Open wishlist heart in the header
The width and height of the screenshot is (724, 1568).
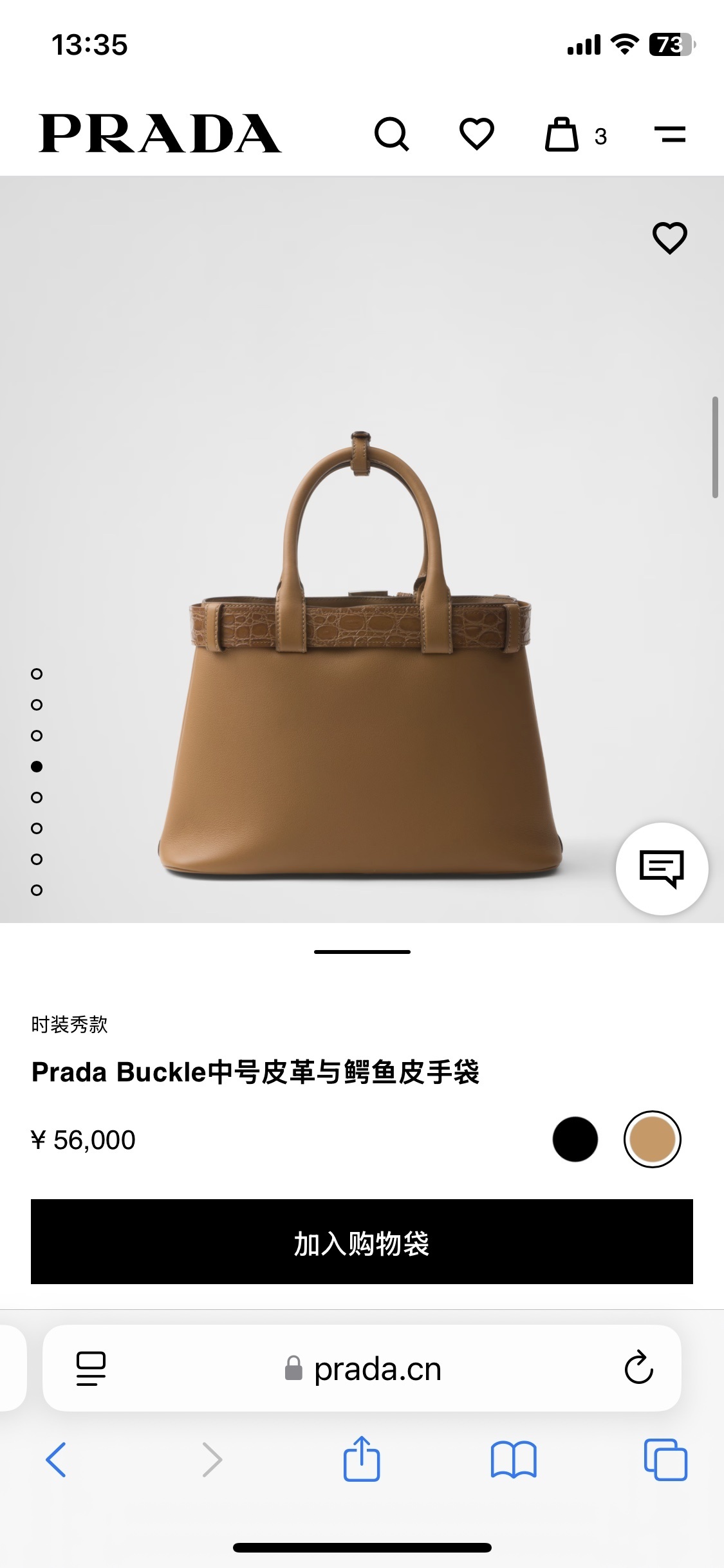click(476, 134)
